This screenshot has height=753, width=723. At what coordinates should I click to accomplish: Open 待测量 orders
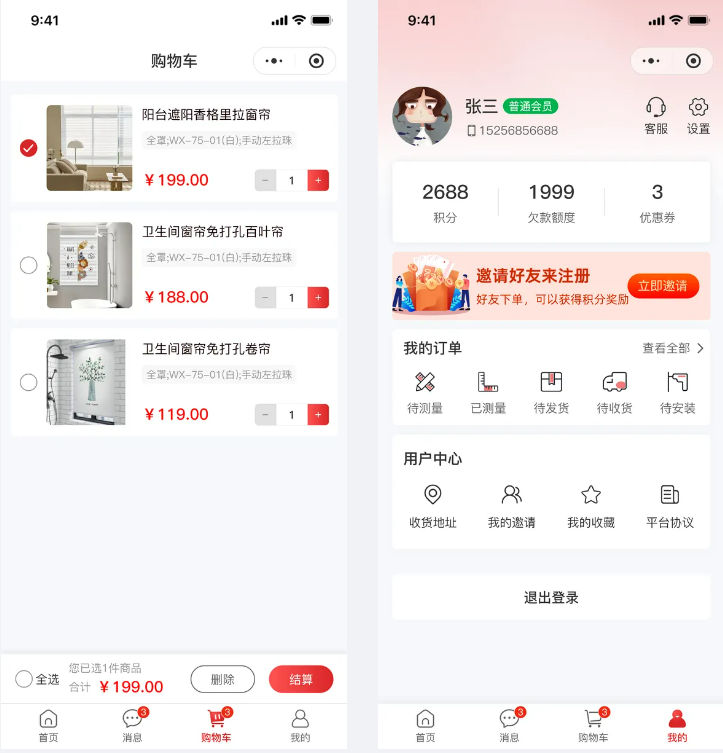point(425,393)
